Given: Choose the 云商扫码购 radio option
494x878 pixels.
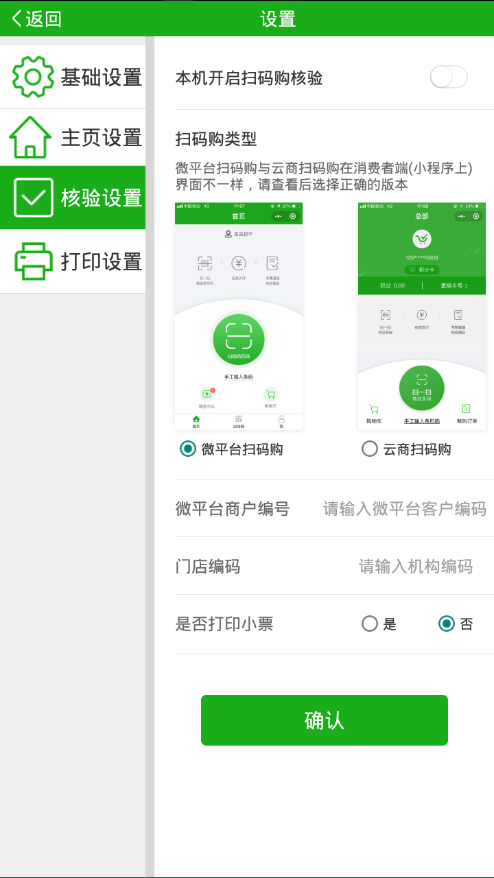Looking at the screenshot, I should 407,449.
